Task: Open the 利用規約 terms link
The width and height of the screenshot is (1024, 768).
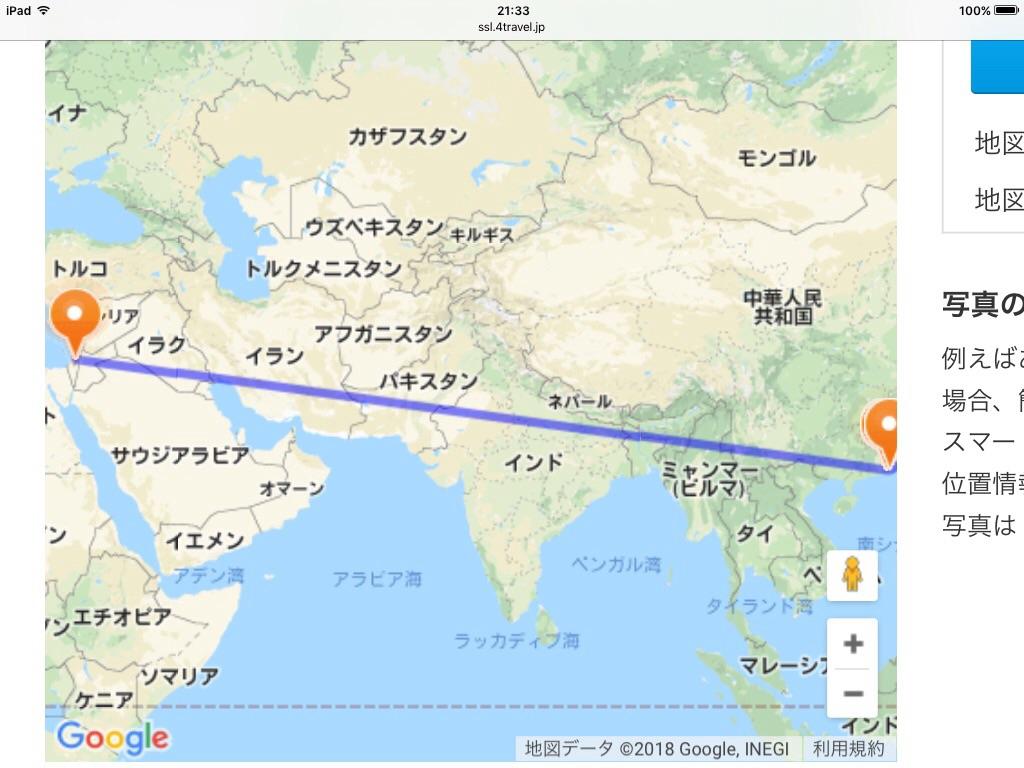Action: [x=848, y=748]
